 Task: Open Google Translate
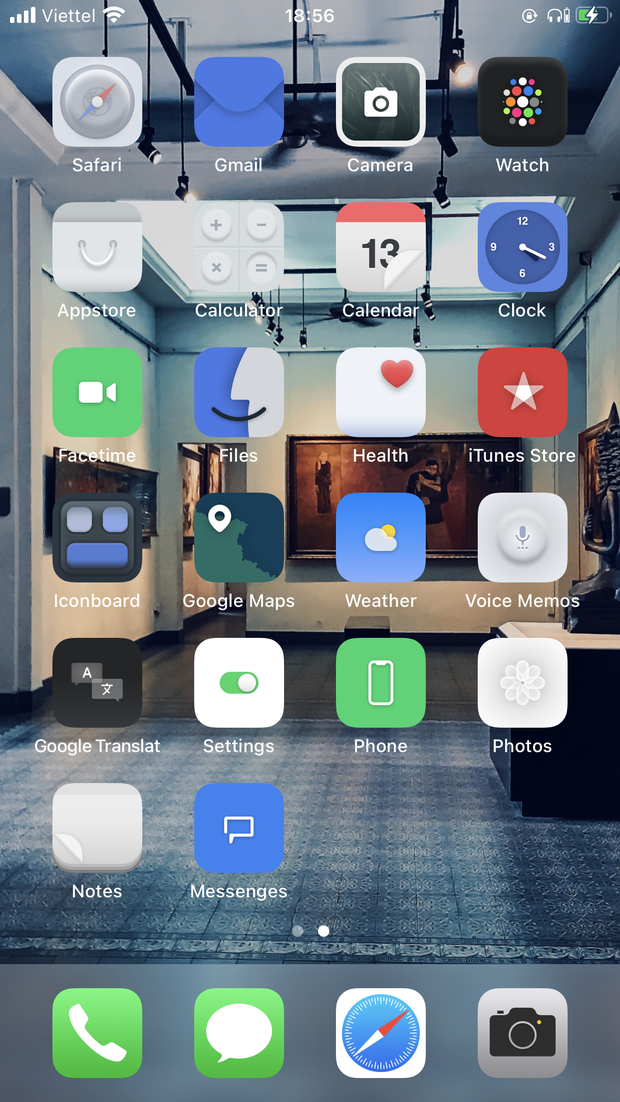(97, 682)
